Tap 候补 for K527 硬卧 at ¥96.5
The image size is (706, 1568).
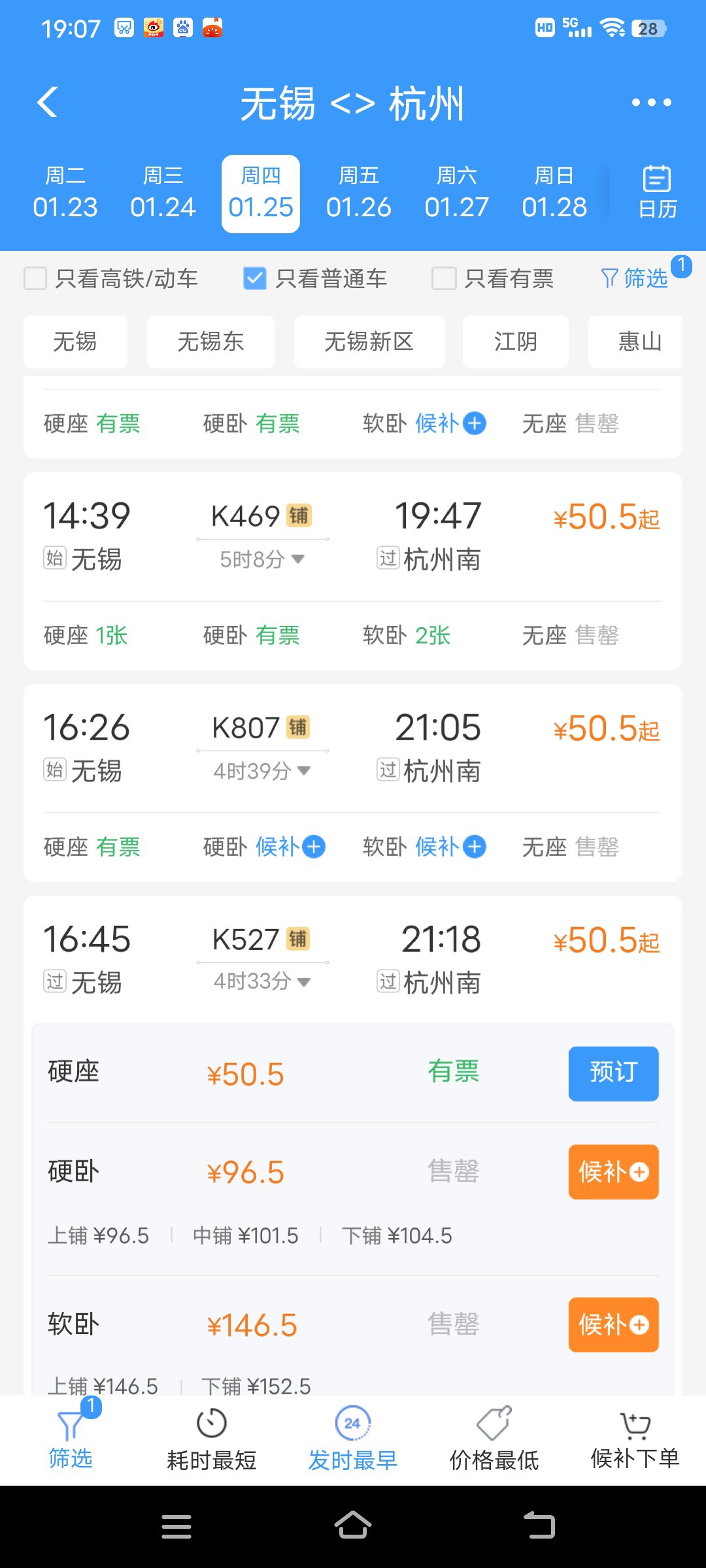pyautogui.click(x=613, y=1171)
